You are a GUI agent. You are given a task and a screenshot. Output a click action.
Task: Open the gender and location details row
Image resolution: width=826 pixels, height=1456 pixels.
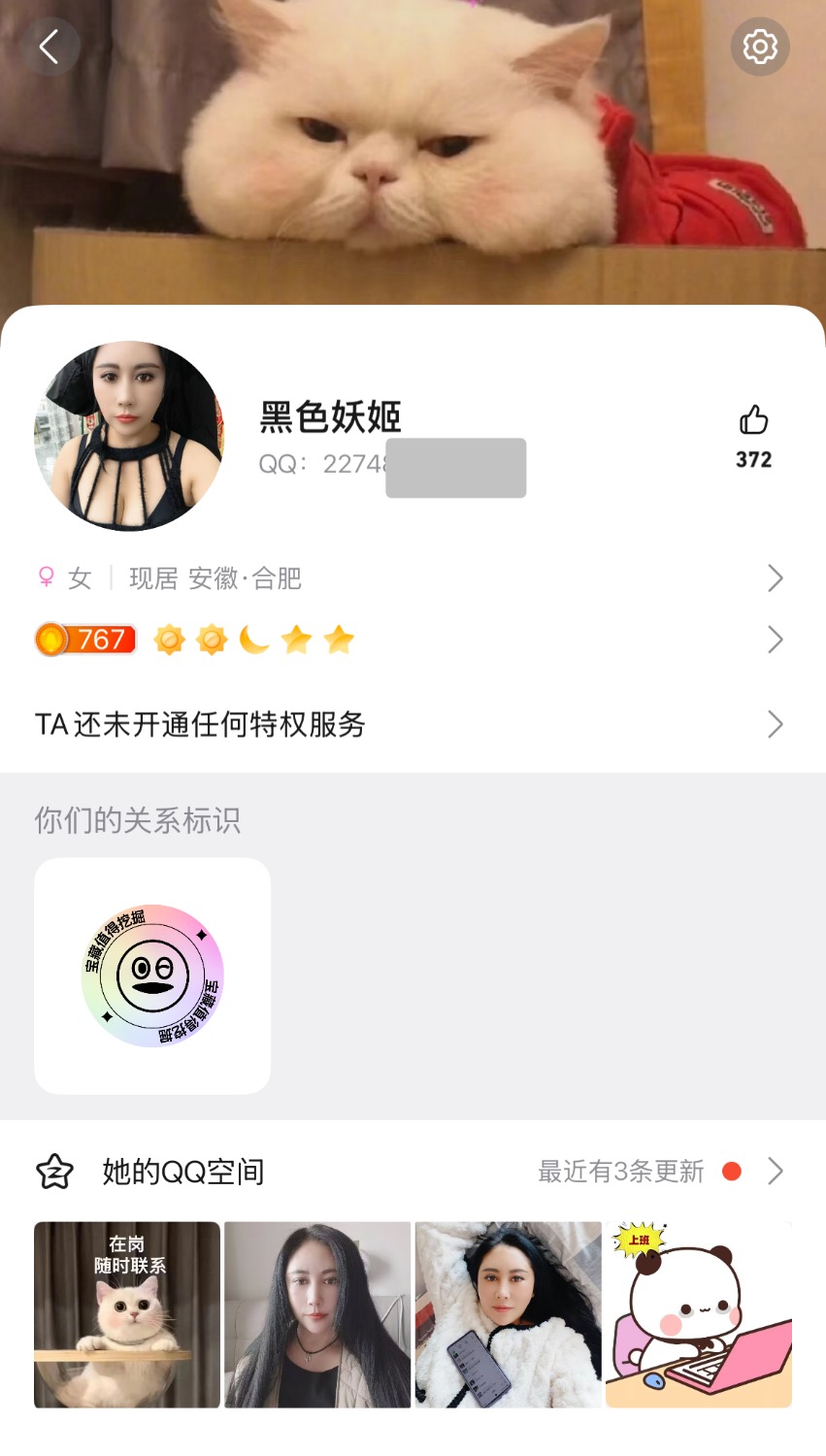pos(408,579)
